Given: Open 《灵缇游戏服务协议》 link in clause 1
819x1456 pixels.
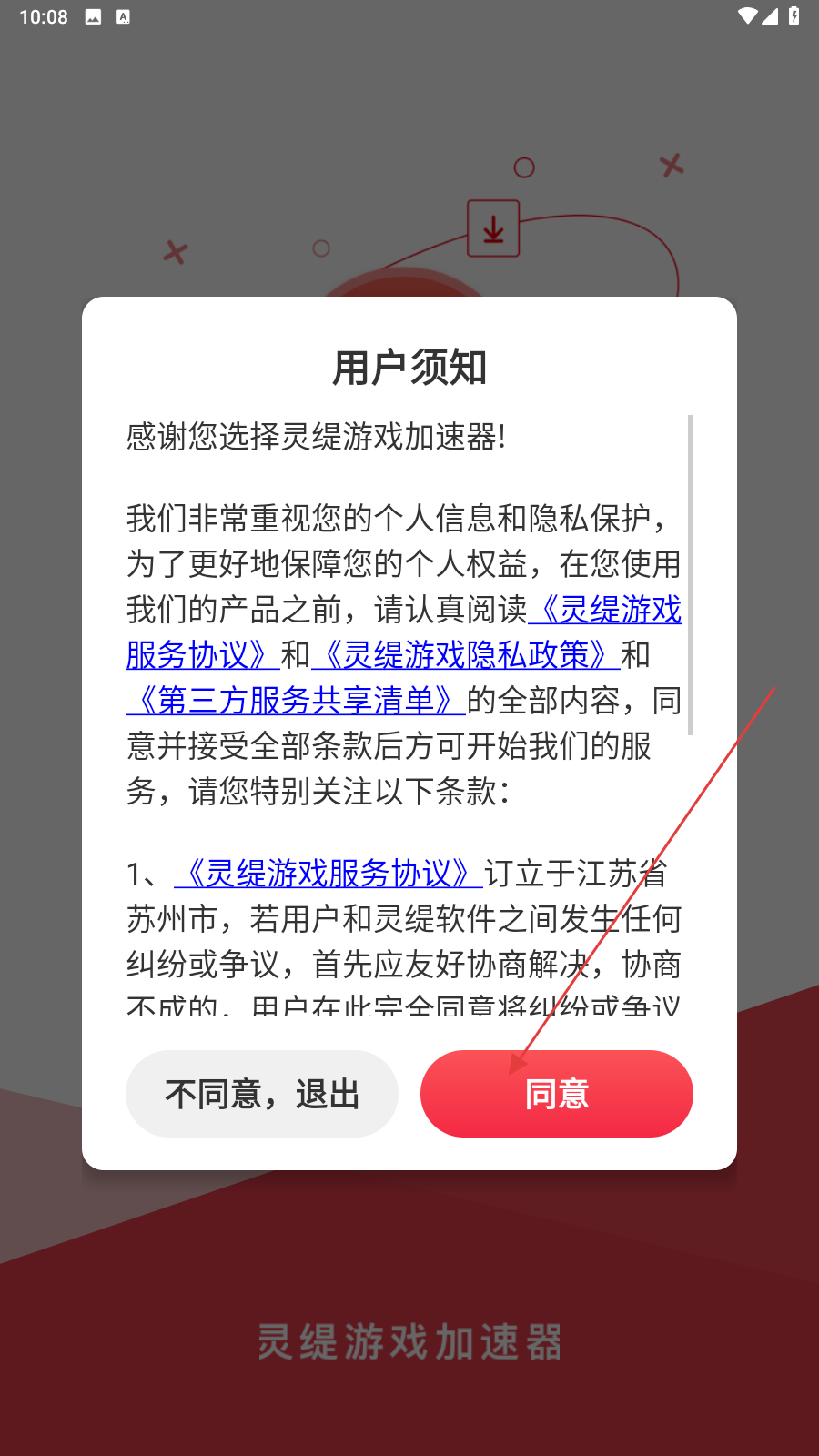Looking at the screenshot, I should [x=328, y=874].
